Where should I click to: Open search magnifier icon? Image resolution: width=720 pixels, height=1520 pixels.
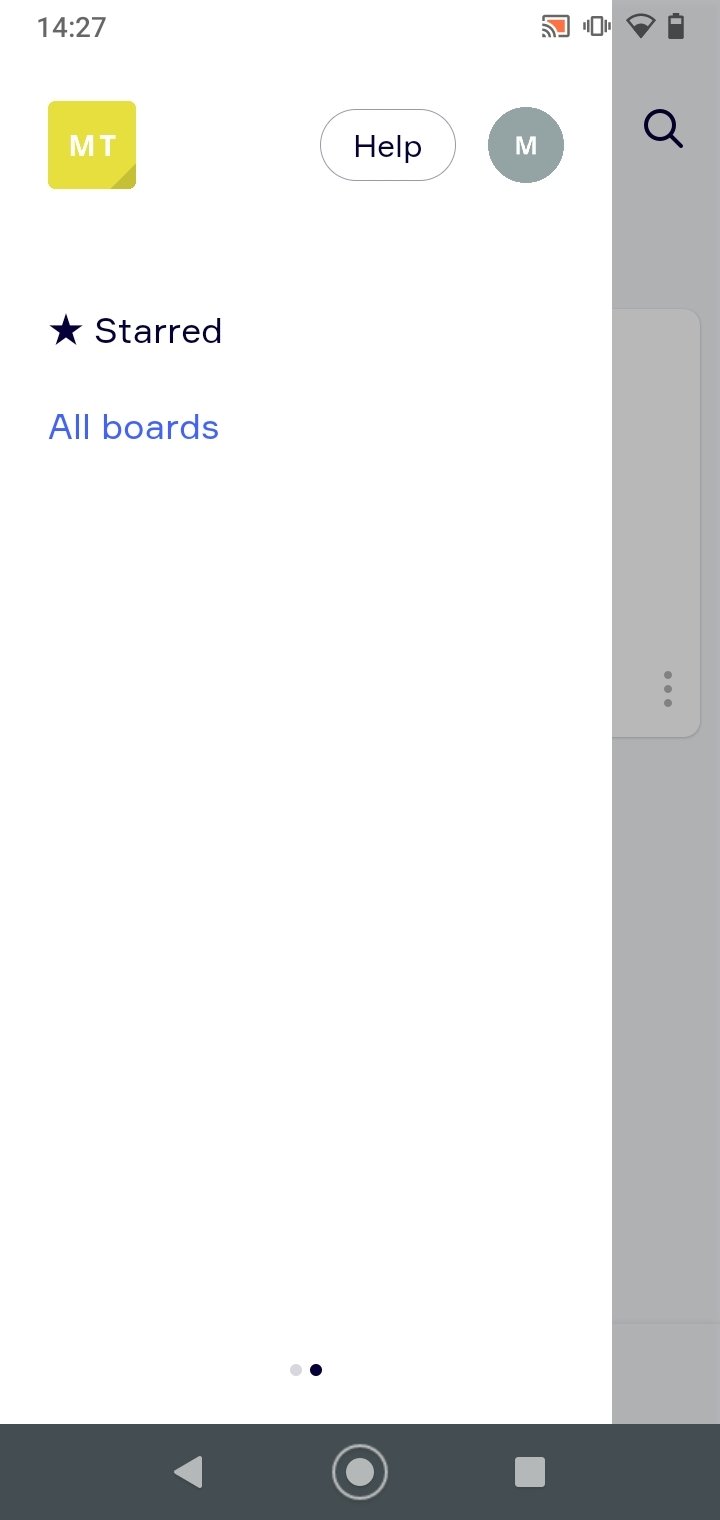point(663,129)
